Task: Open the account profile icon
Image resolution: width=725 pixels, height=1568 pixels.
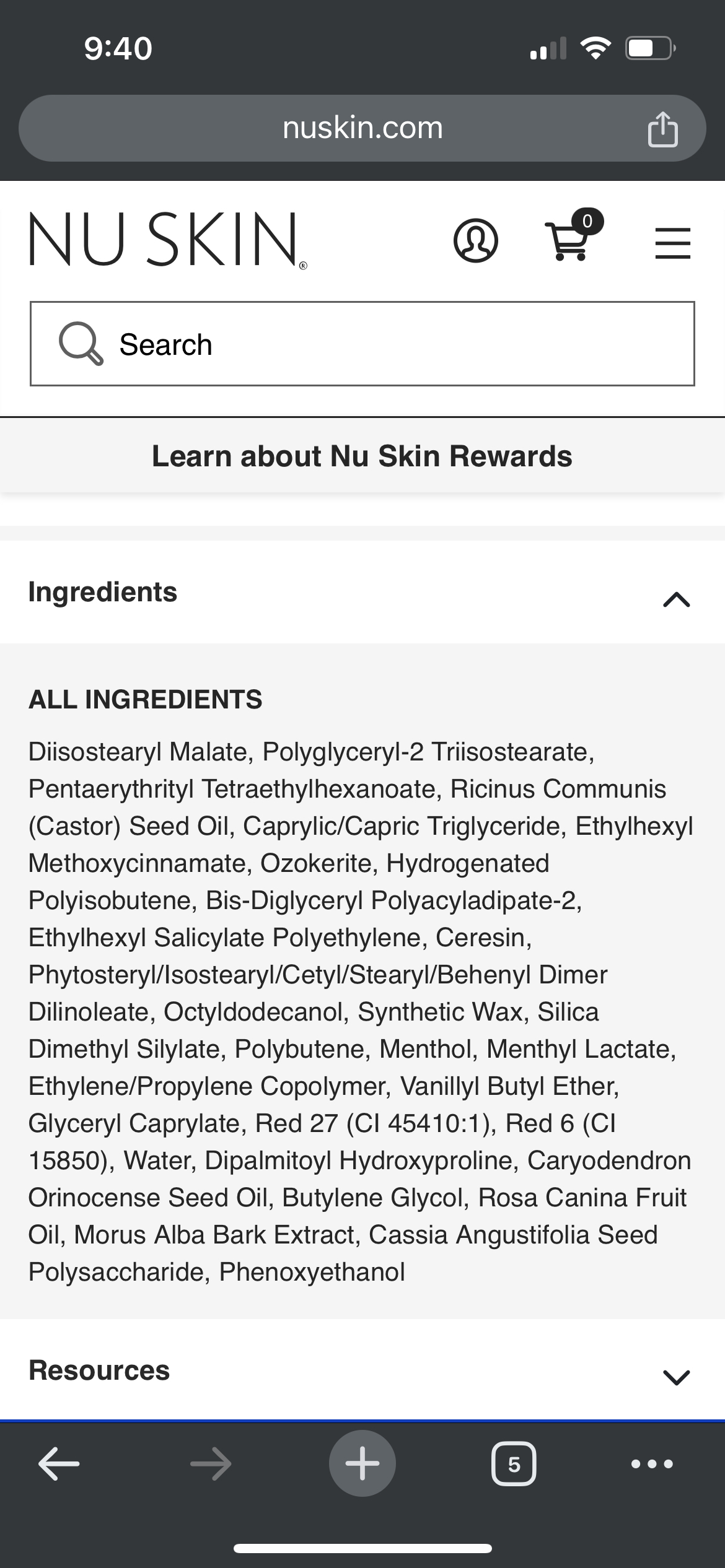Action: pos(475,241)
